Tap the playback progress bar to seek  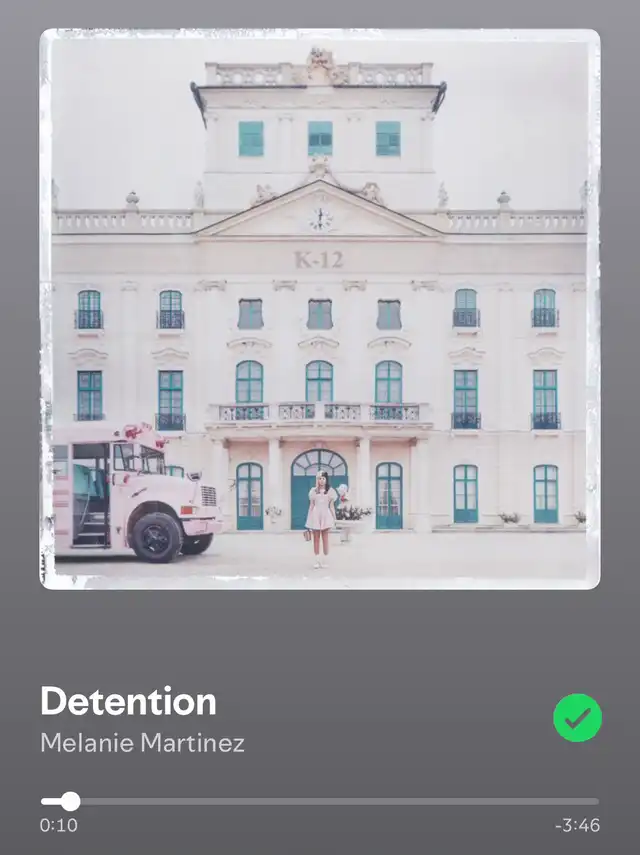pyautogui.click(x=320, y=801)
